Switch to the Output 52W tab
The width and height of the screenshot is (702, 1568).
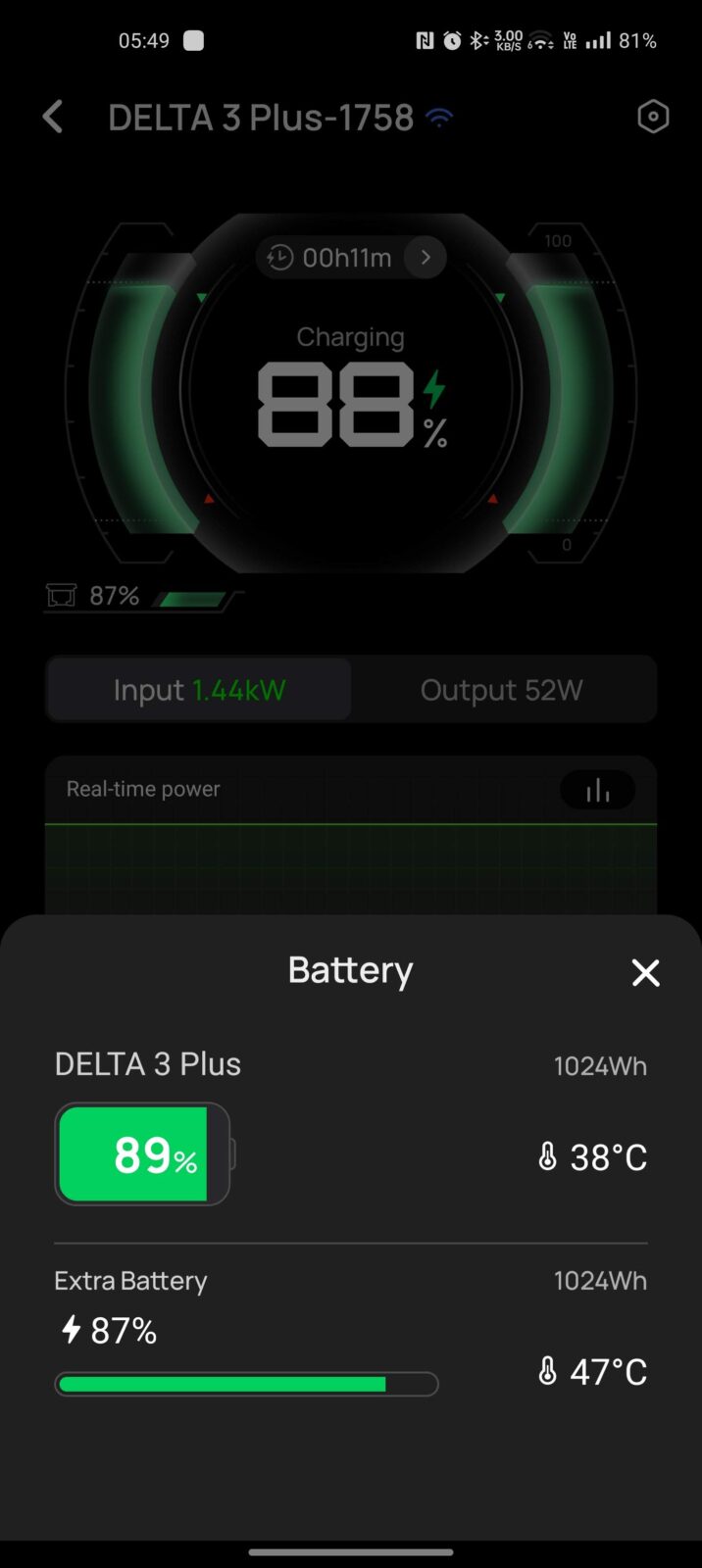tap(501, 690)
